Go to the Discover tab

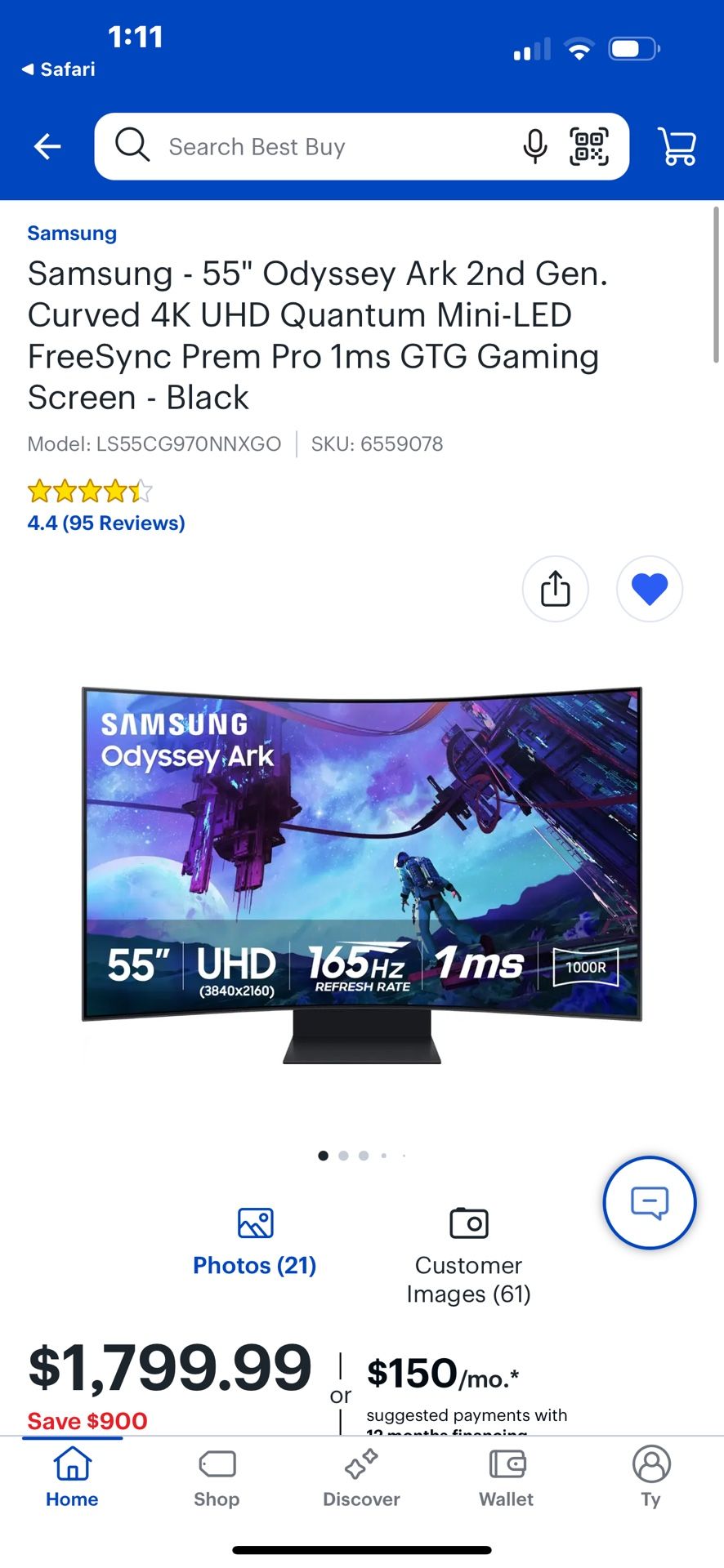point(361,1477)
